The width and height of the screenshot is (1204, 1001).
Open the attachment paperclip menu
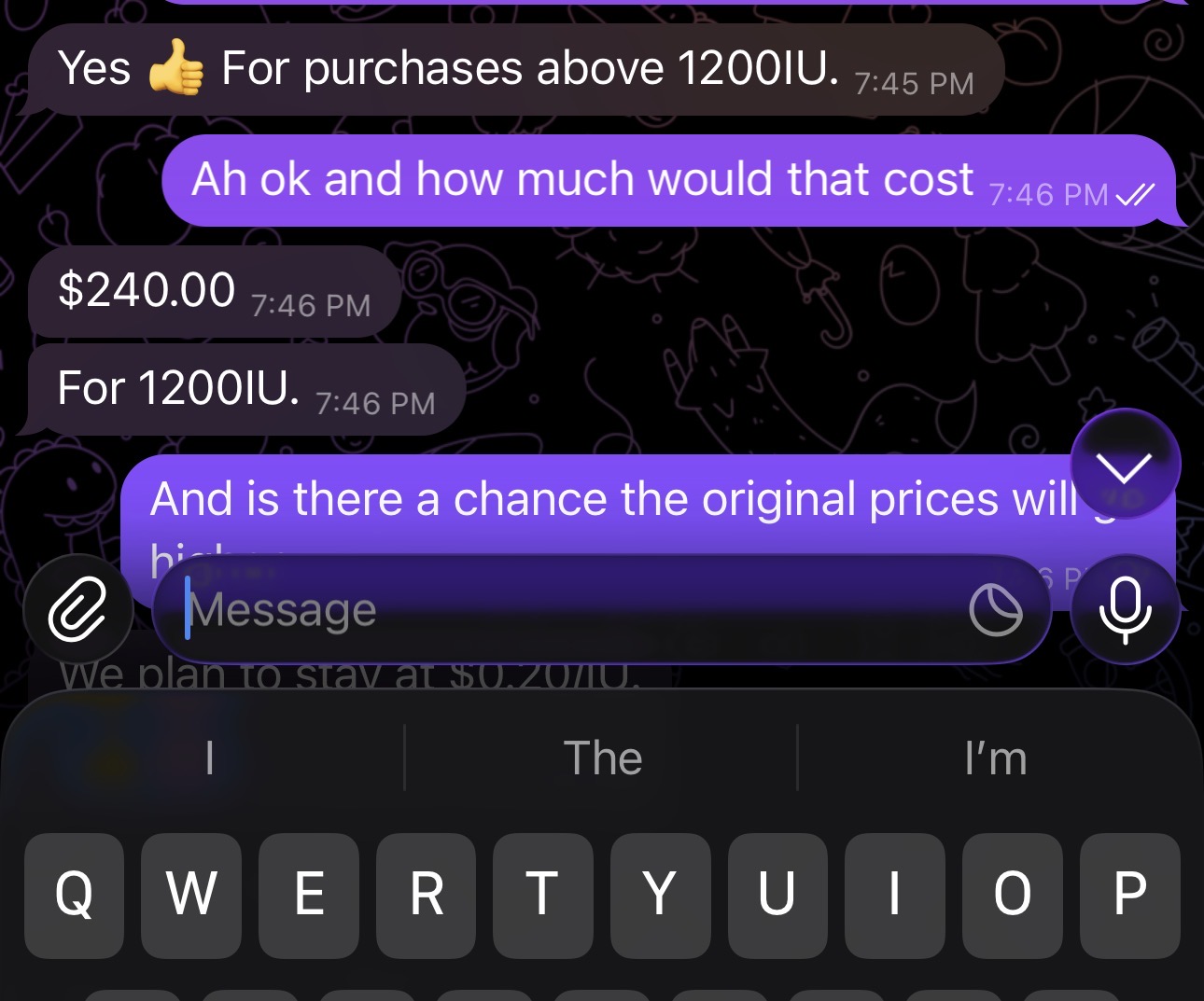click(x=77, y=609)
